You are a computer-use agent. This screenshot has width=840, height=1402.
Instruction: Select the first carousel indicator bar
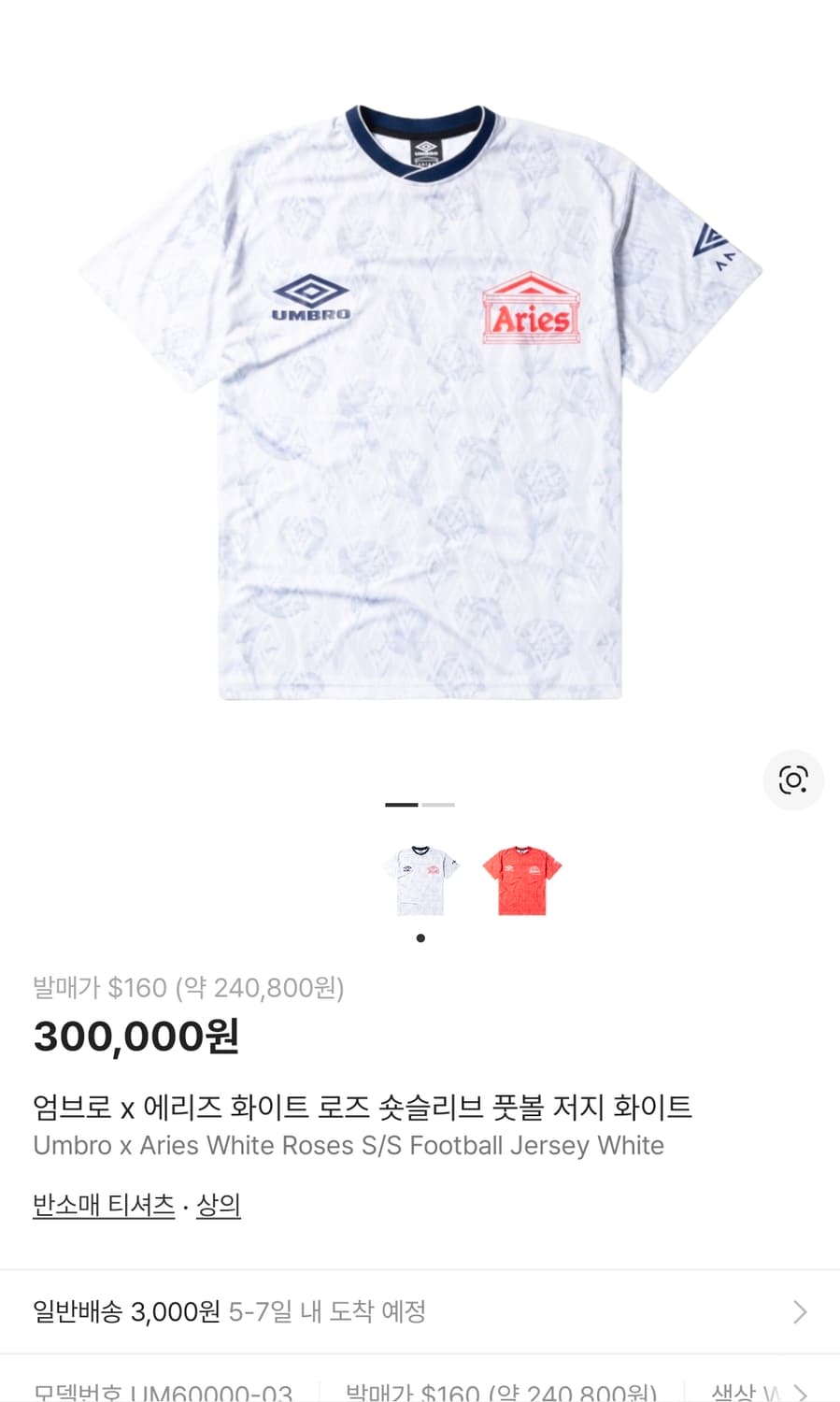(402, 804)
